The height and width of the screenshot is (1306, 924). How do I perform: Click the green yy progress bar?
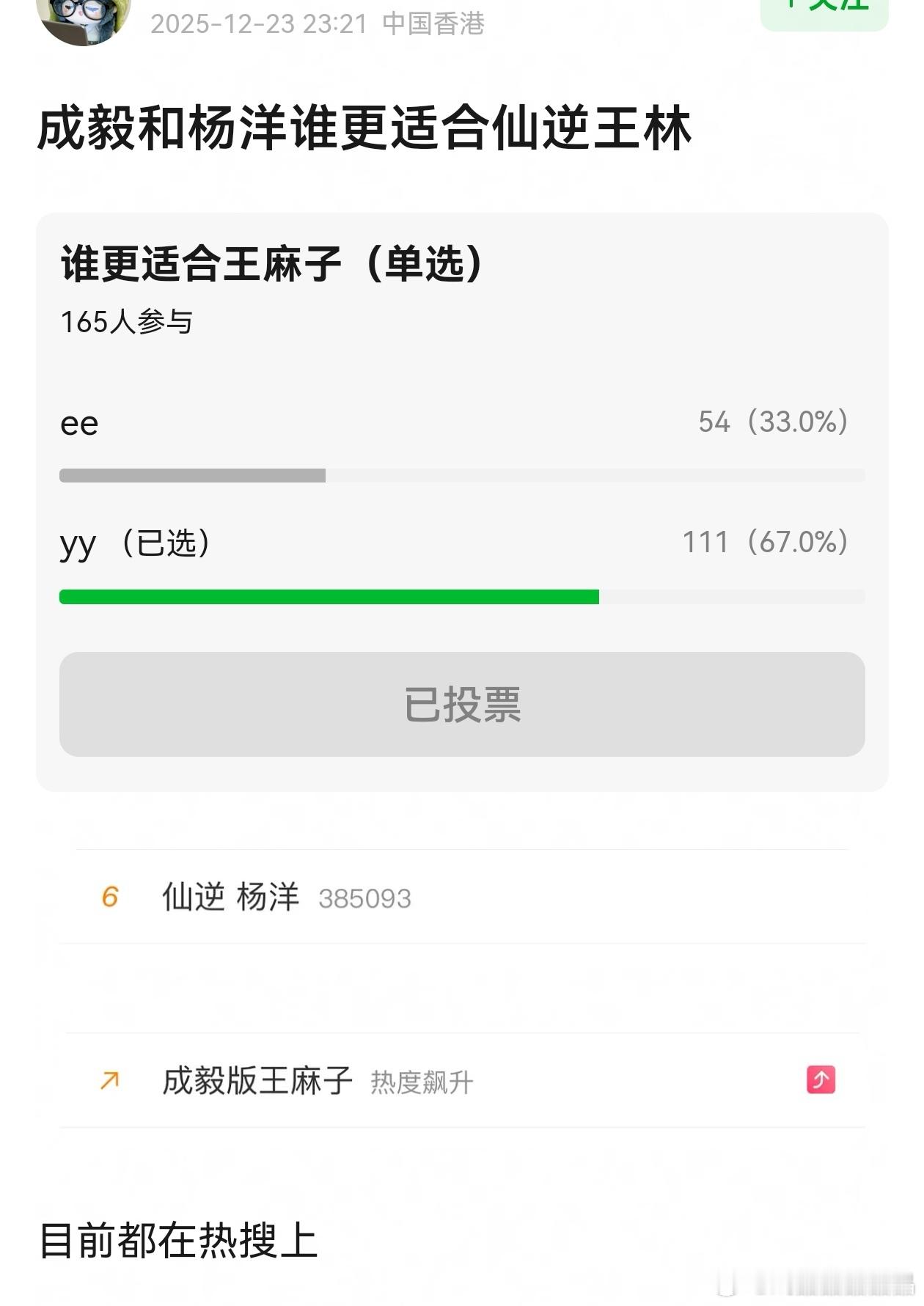330,595
